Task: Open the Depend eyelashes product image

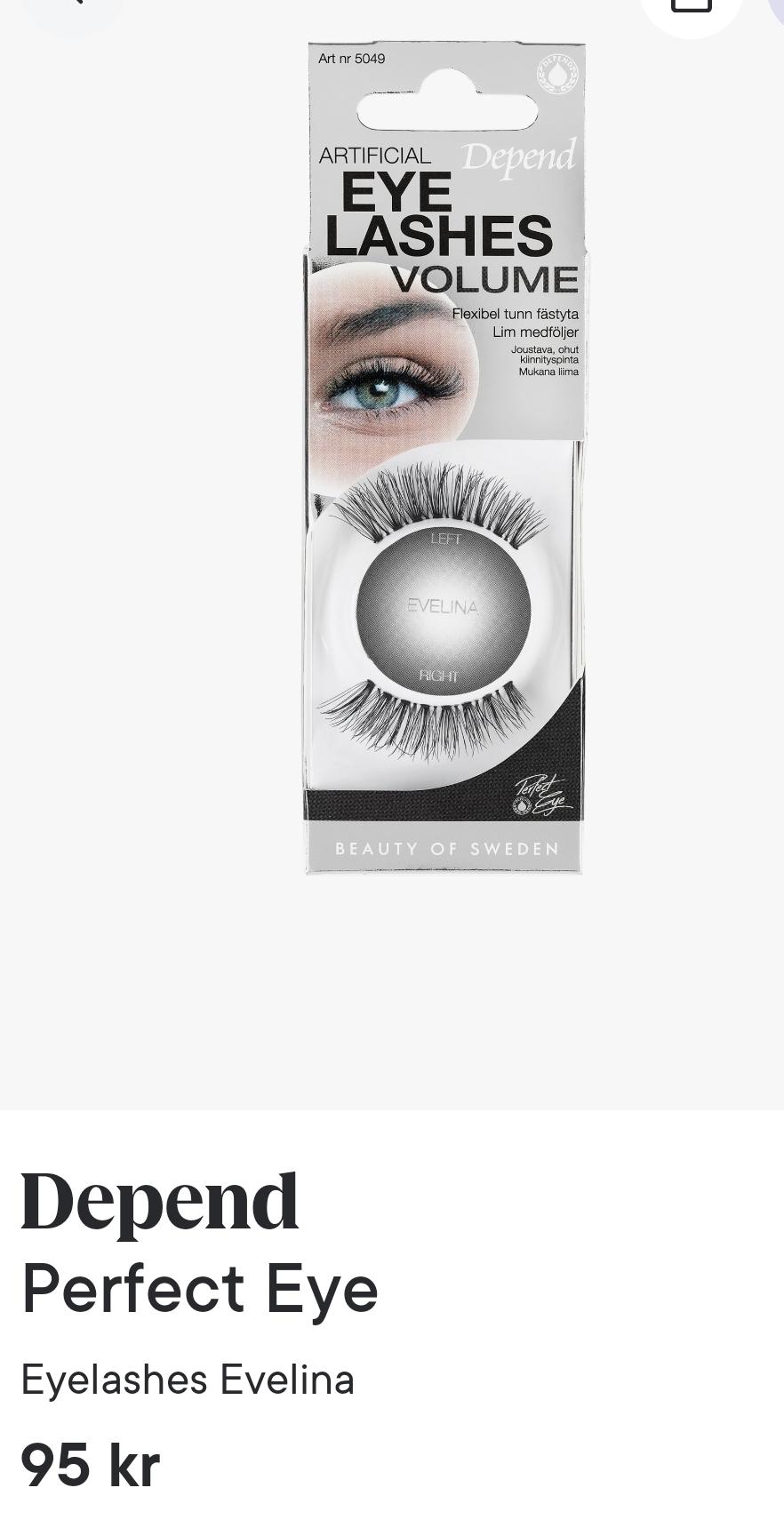Action: point(444,458)
